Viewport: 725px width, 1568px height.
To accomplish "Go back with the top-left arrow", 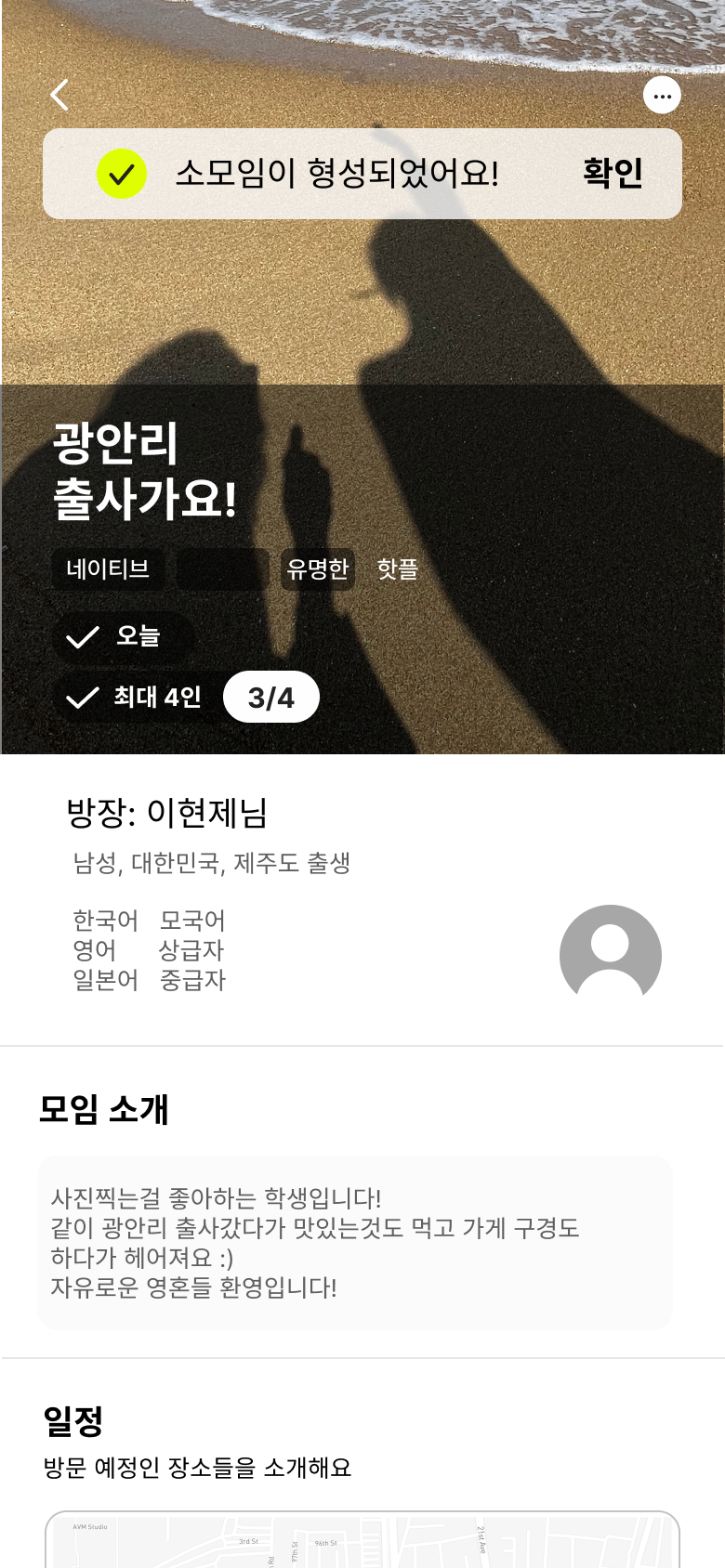I will coord(59,95).
